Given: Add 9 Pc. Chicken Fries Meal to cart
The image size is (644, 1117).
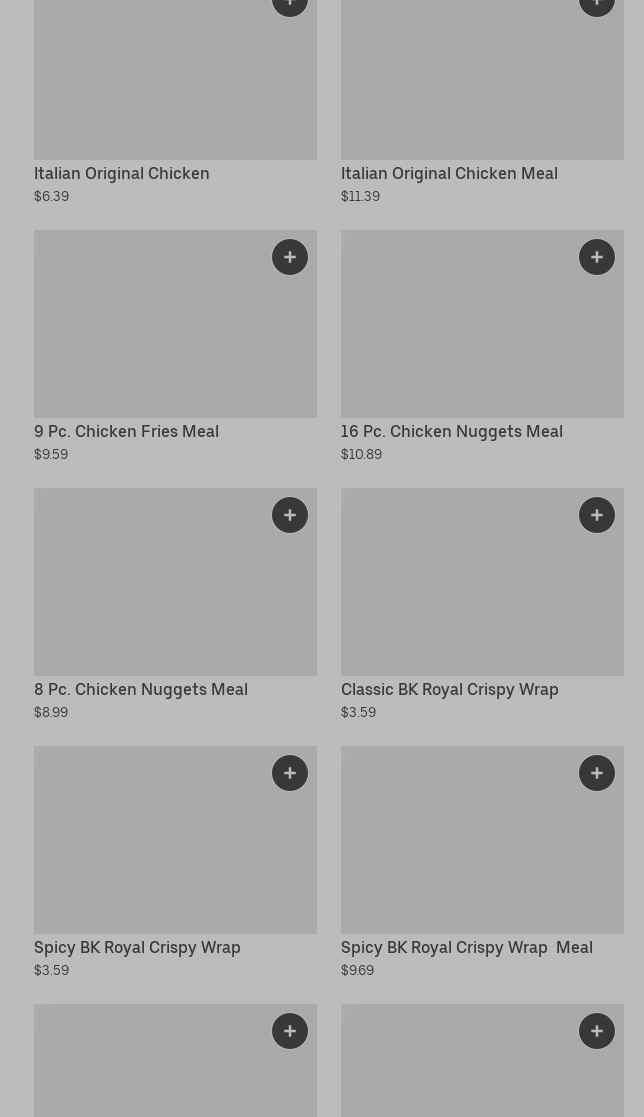Looking at the screenshot, I should 290,257.
